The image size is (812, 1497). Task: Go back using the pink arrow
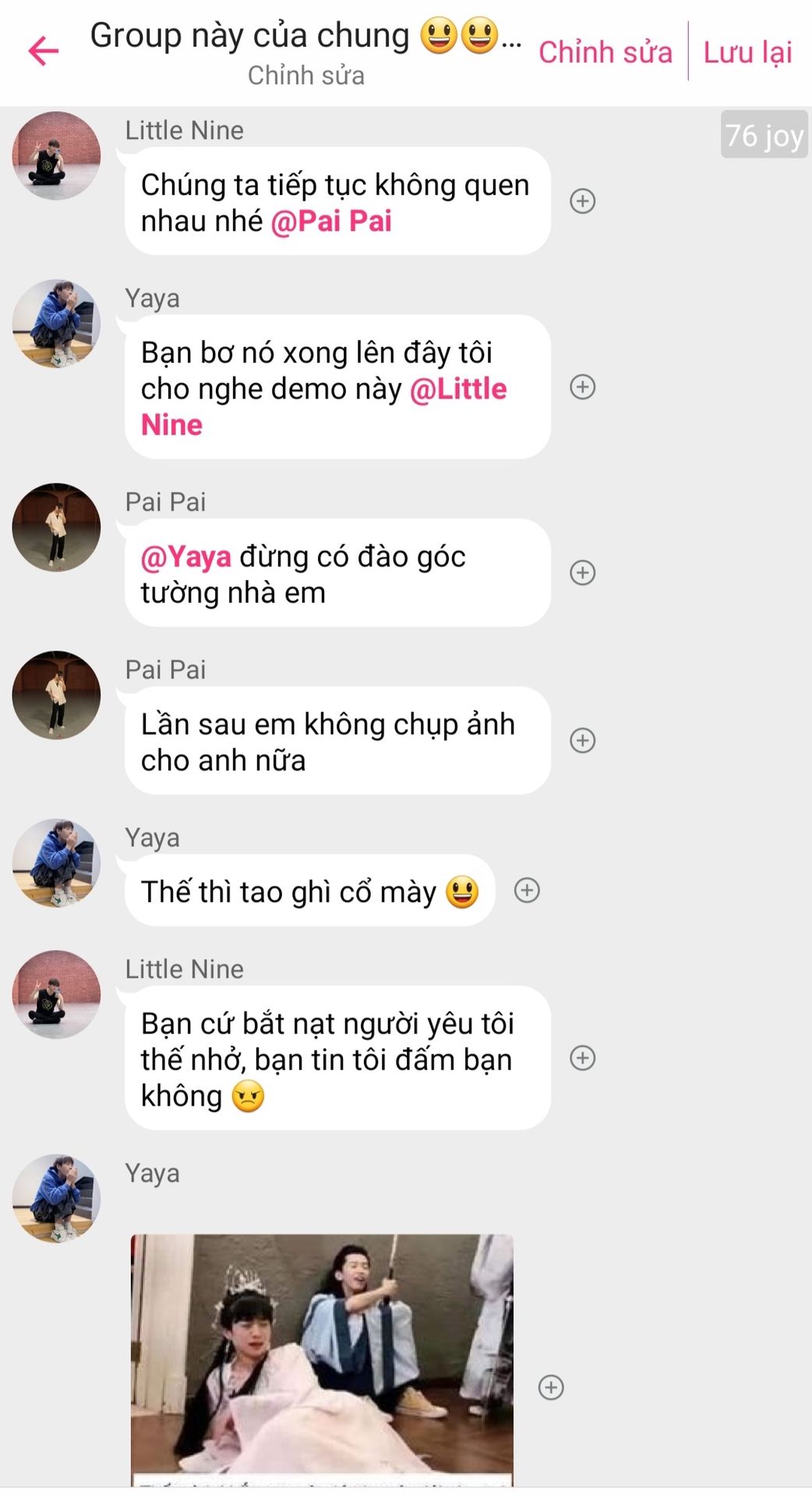tap(44, 51)
